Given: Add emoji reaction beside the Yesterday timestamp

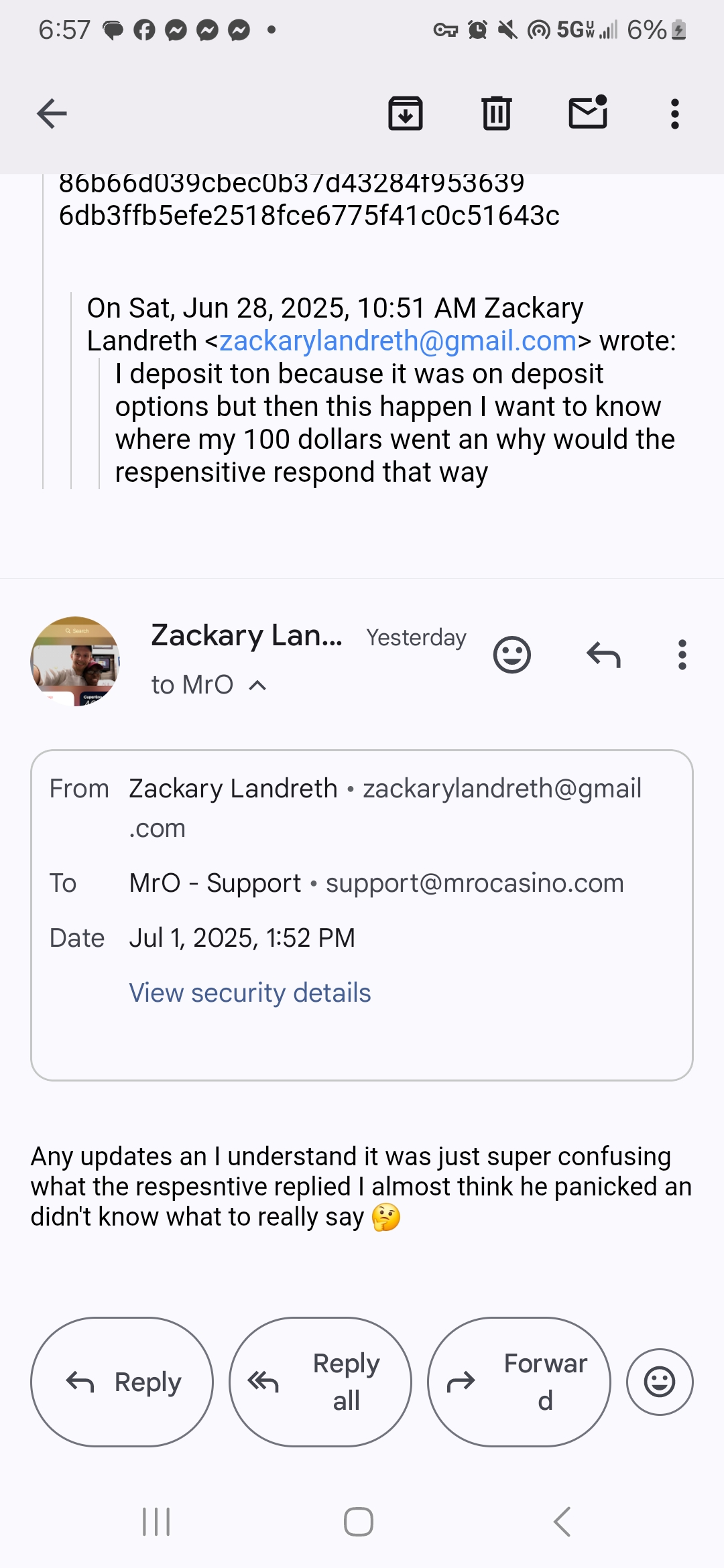Looking at the screenshot, I should click(512, 655).
